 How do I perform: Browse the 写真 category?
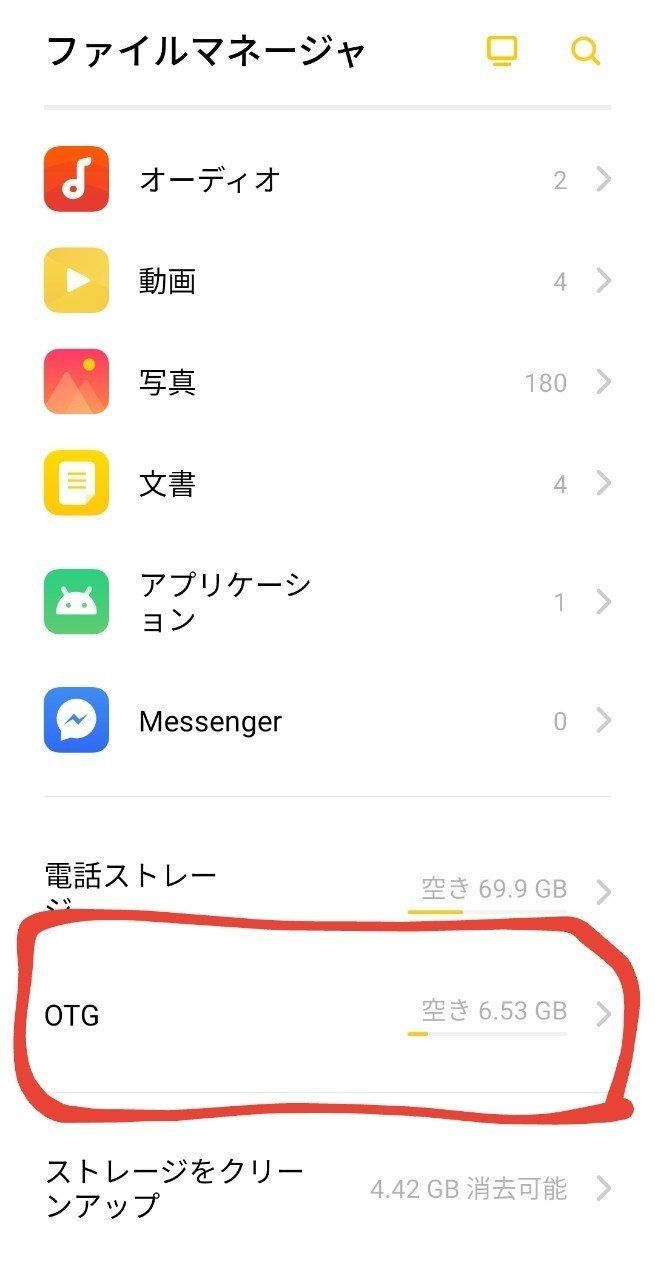tap(327, 383)
